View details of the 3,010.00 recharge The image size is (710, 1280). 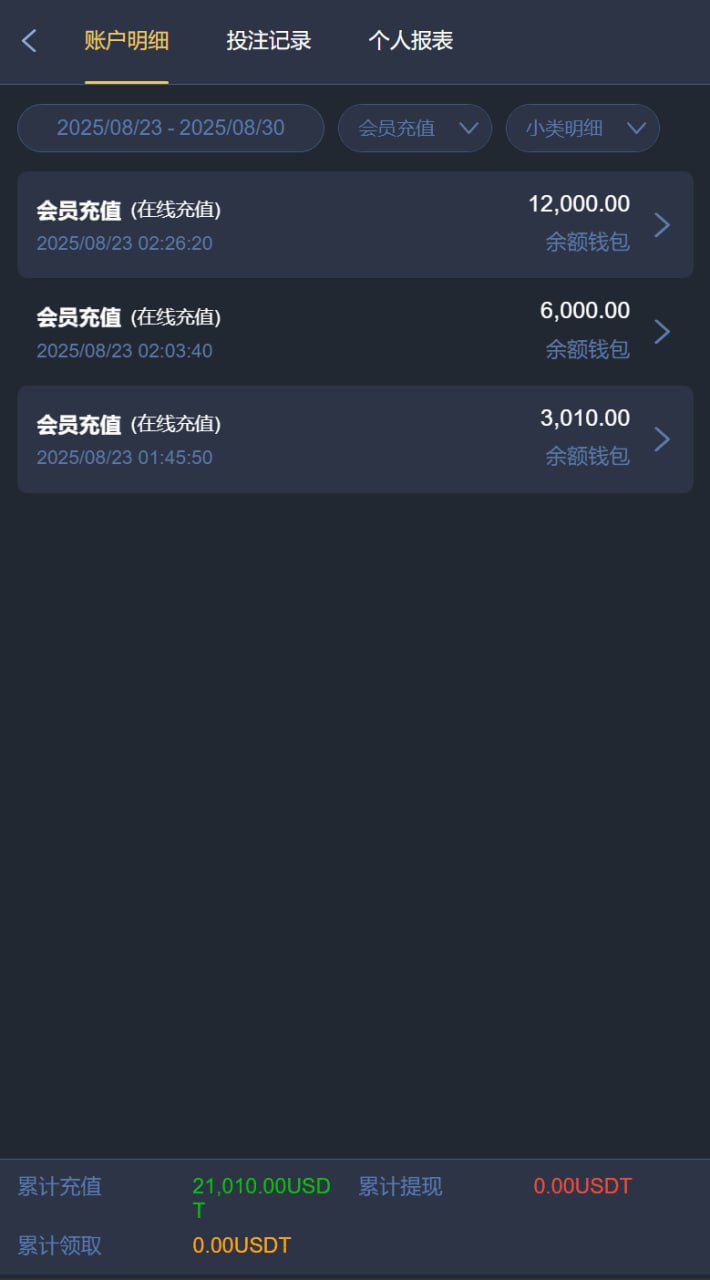click(x=355, y=439)
